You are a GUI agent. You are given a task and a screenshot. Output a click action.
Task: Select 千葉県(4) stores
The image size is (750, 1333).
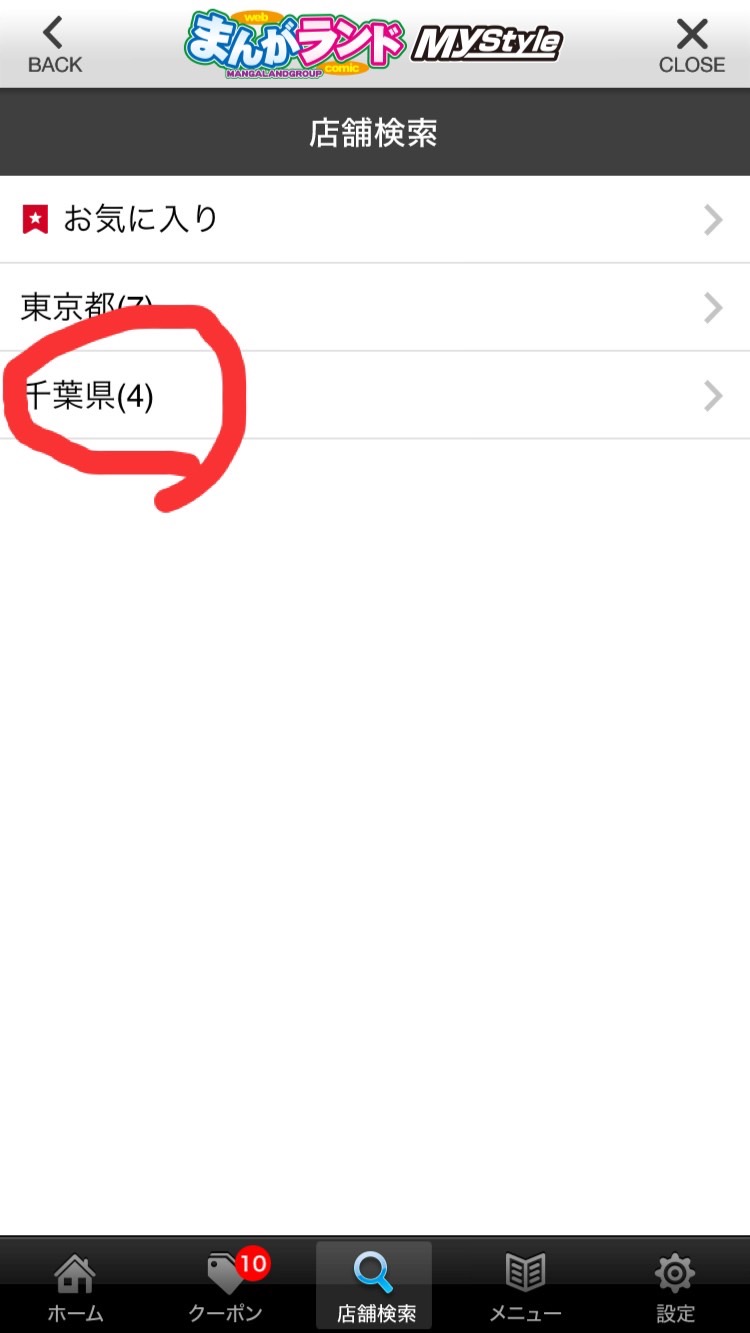(375, 395)
